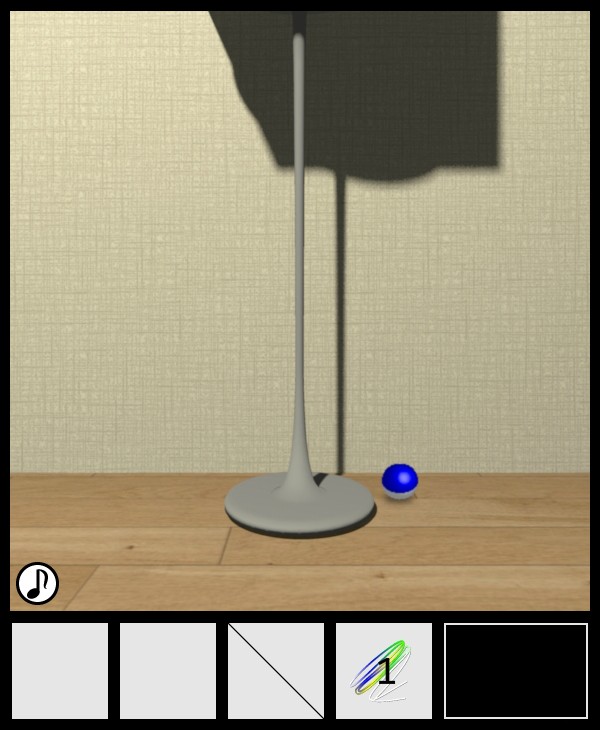Select the colorful scribble item in inventory
Image resolution: width=600 pixels, height=730 pixels.
pyautogui.click(x=383, y=671)
